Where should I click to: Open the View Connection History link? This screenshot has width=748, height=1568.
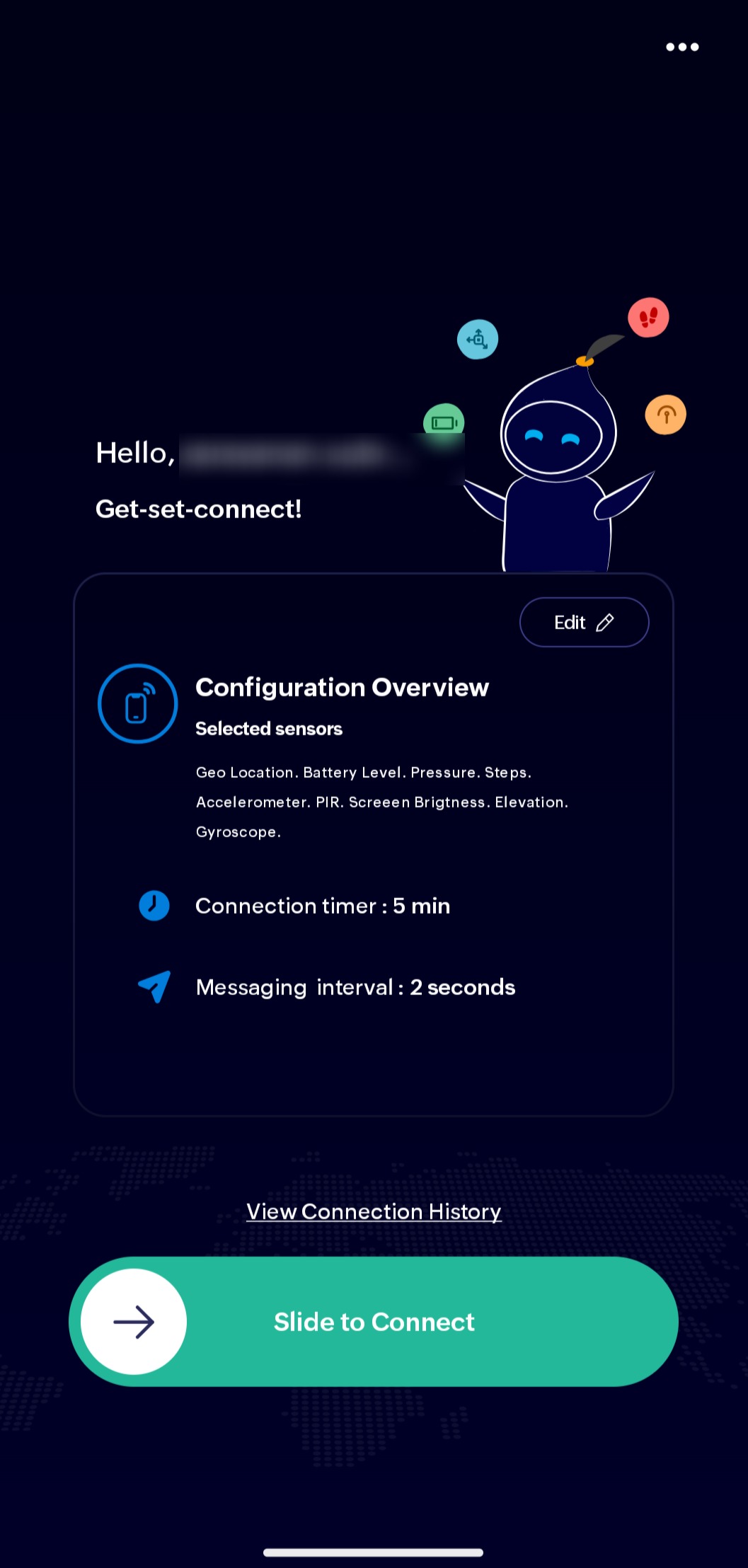374,1211
